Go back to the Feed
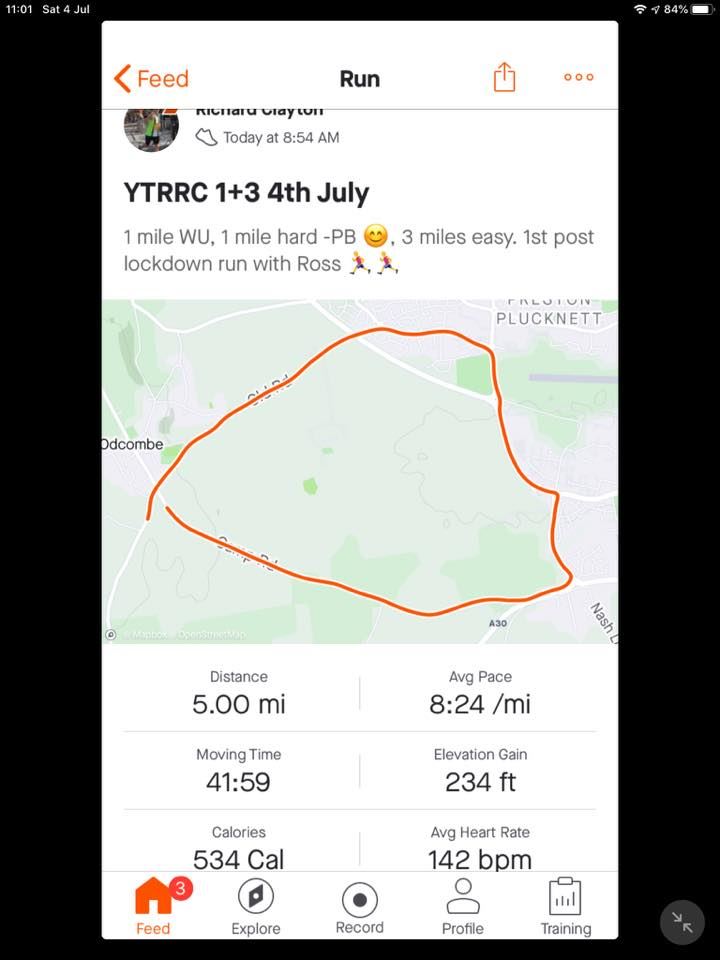Image resolution: width=720 pixels, height=960 pixels. coord(151,79)
